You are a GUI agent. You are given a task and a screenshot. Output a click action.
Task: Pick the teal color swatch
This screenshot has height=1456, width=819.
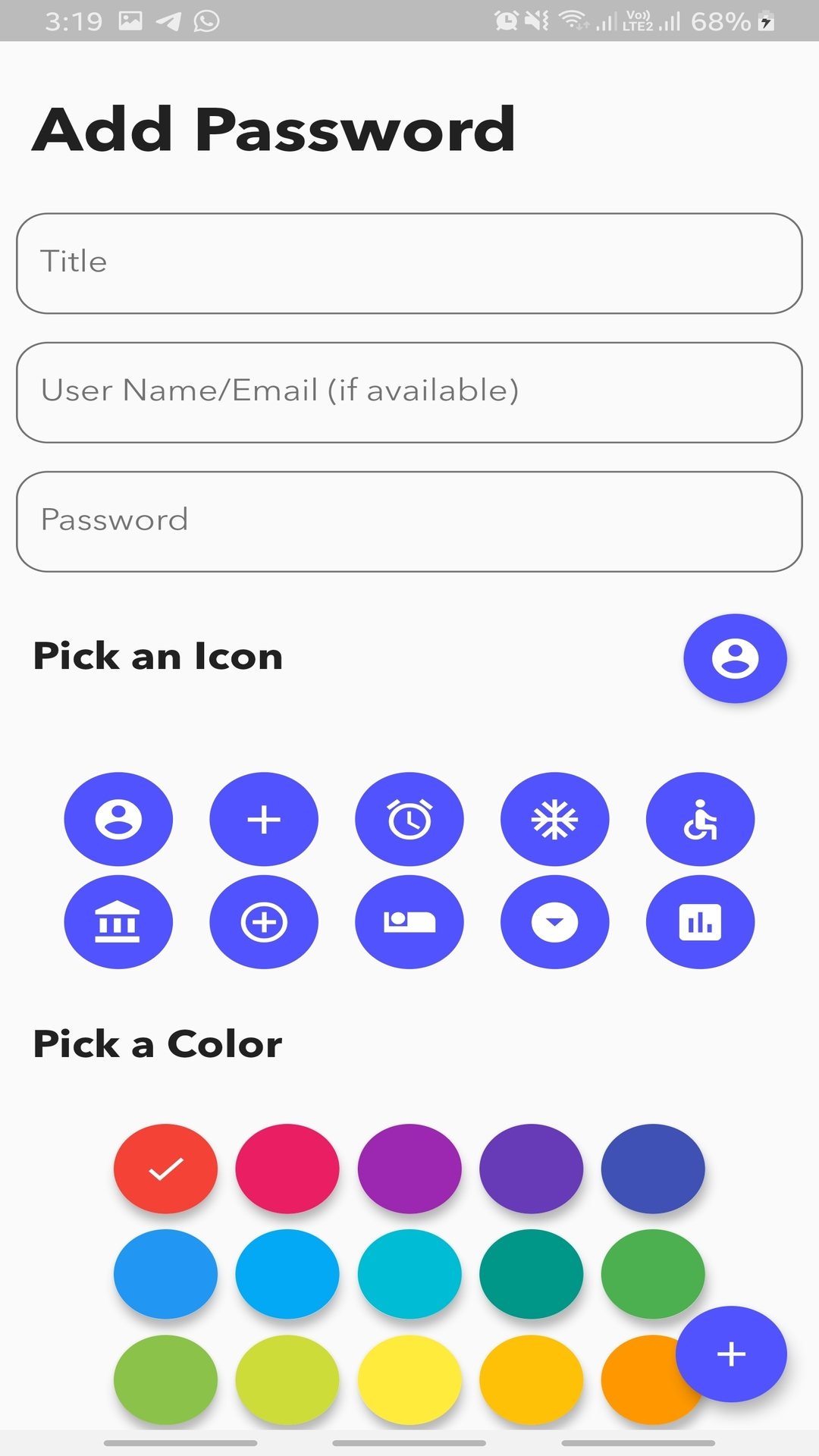(x=532, y=1274)
